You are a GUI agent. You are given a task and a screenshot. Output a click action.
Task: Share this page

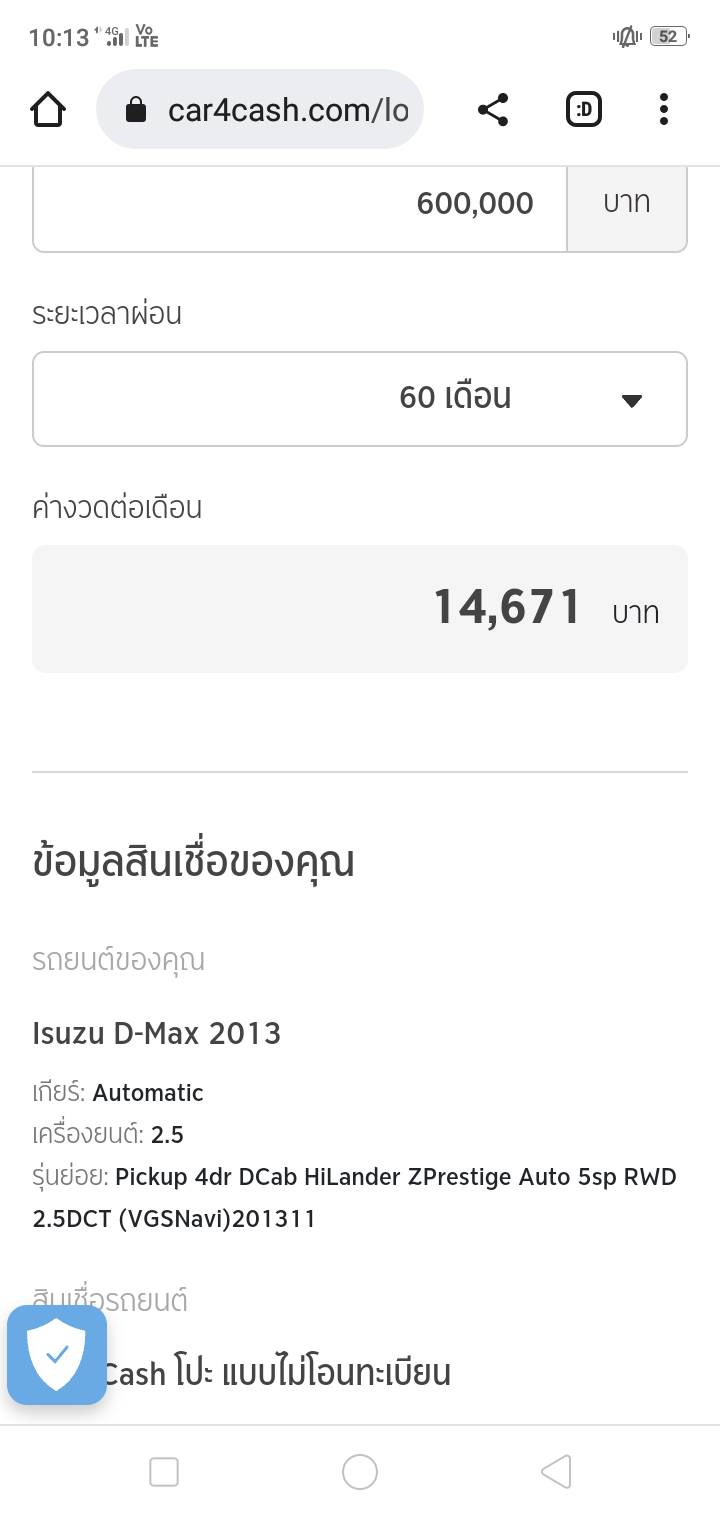[x=493, y=109]
